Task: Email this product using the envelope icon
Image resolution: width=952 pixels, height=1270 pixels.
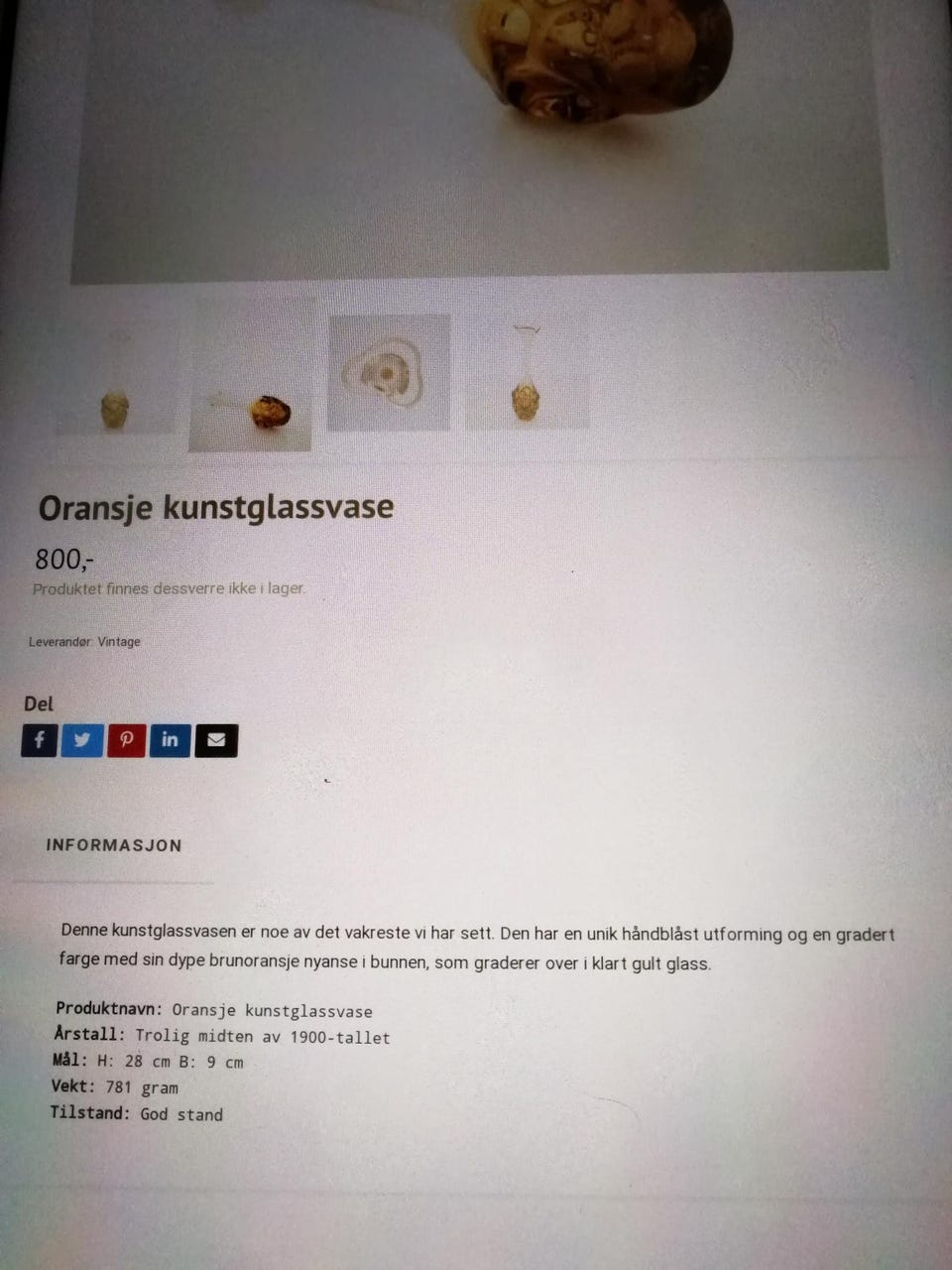Action: (216, 740)
